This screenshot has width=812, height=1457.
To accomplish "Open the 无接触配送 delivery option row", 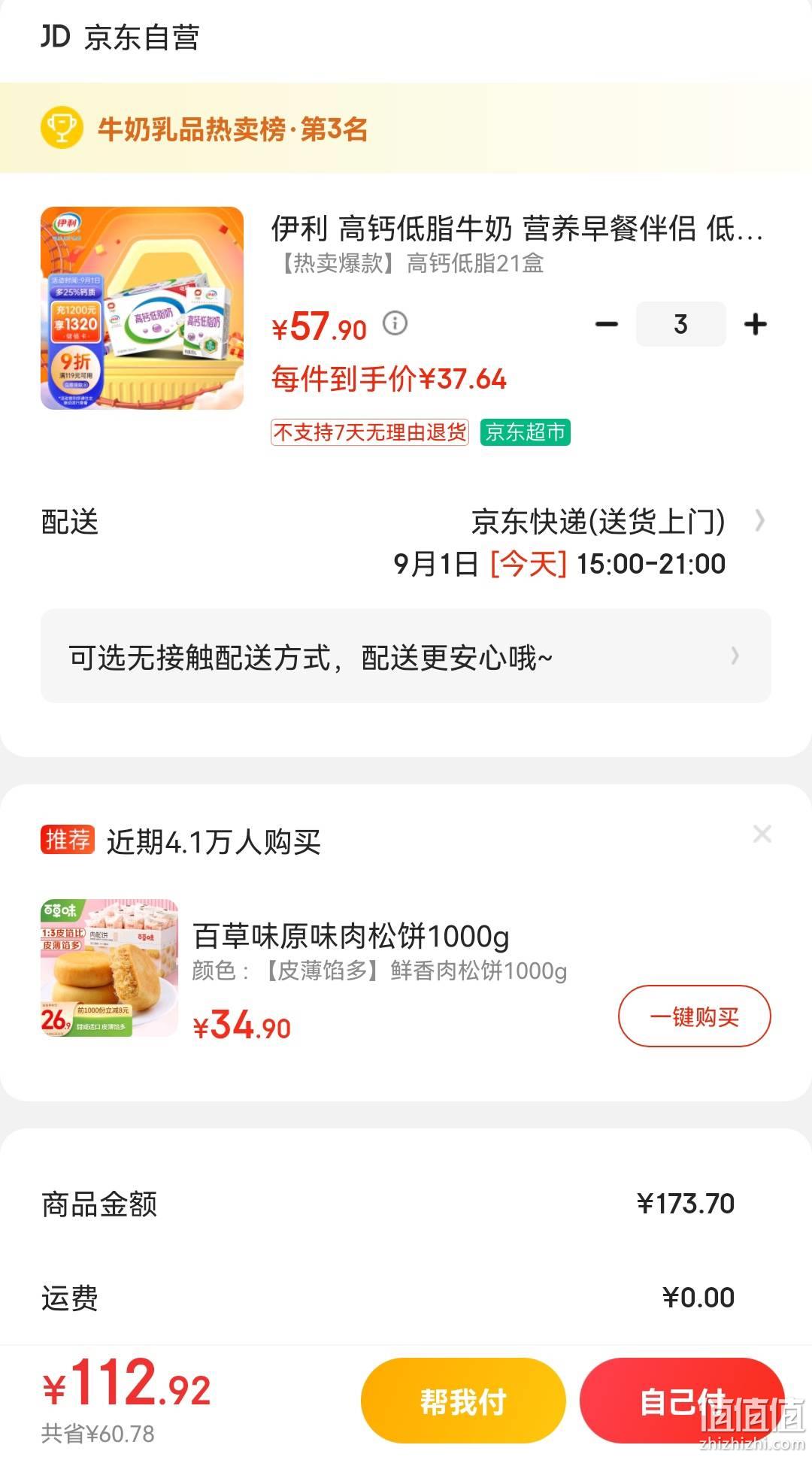I will point(406,656).
